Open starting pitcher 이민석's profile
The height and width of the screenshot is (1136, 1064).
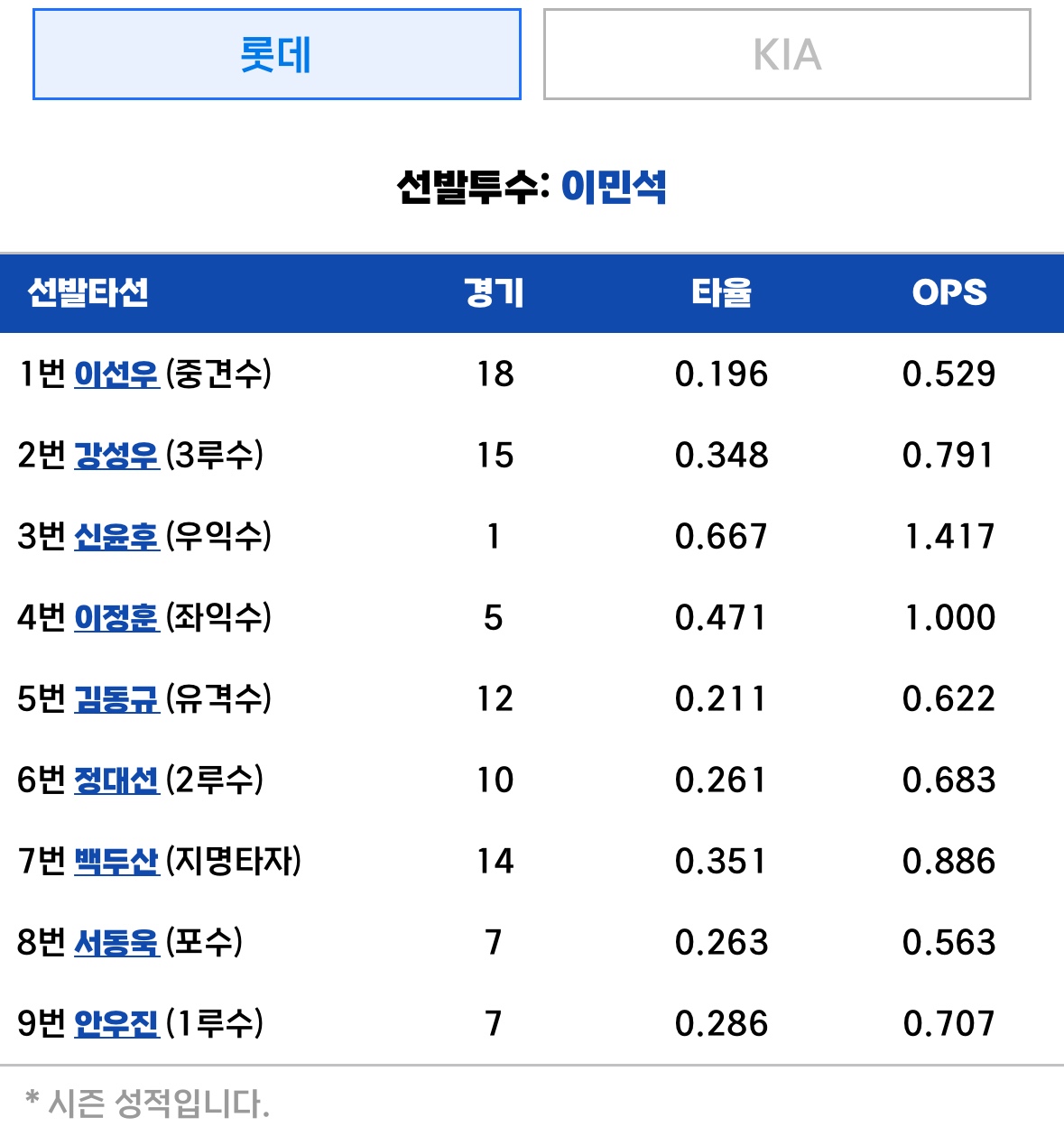pos(613,187)
